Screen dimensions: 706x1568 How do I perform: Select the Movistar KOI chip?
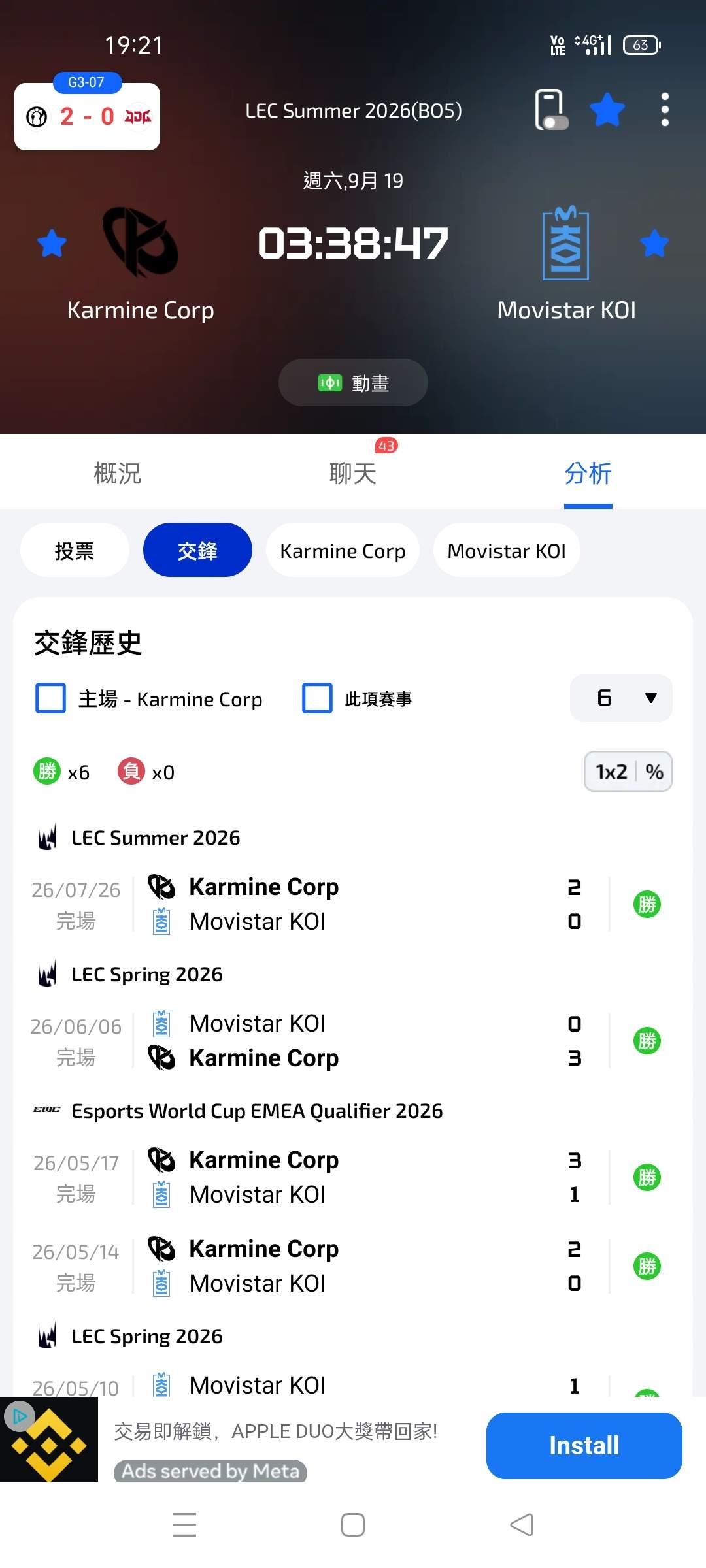pyautogui.click(x=507, y=550)
